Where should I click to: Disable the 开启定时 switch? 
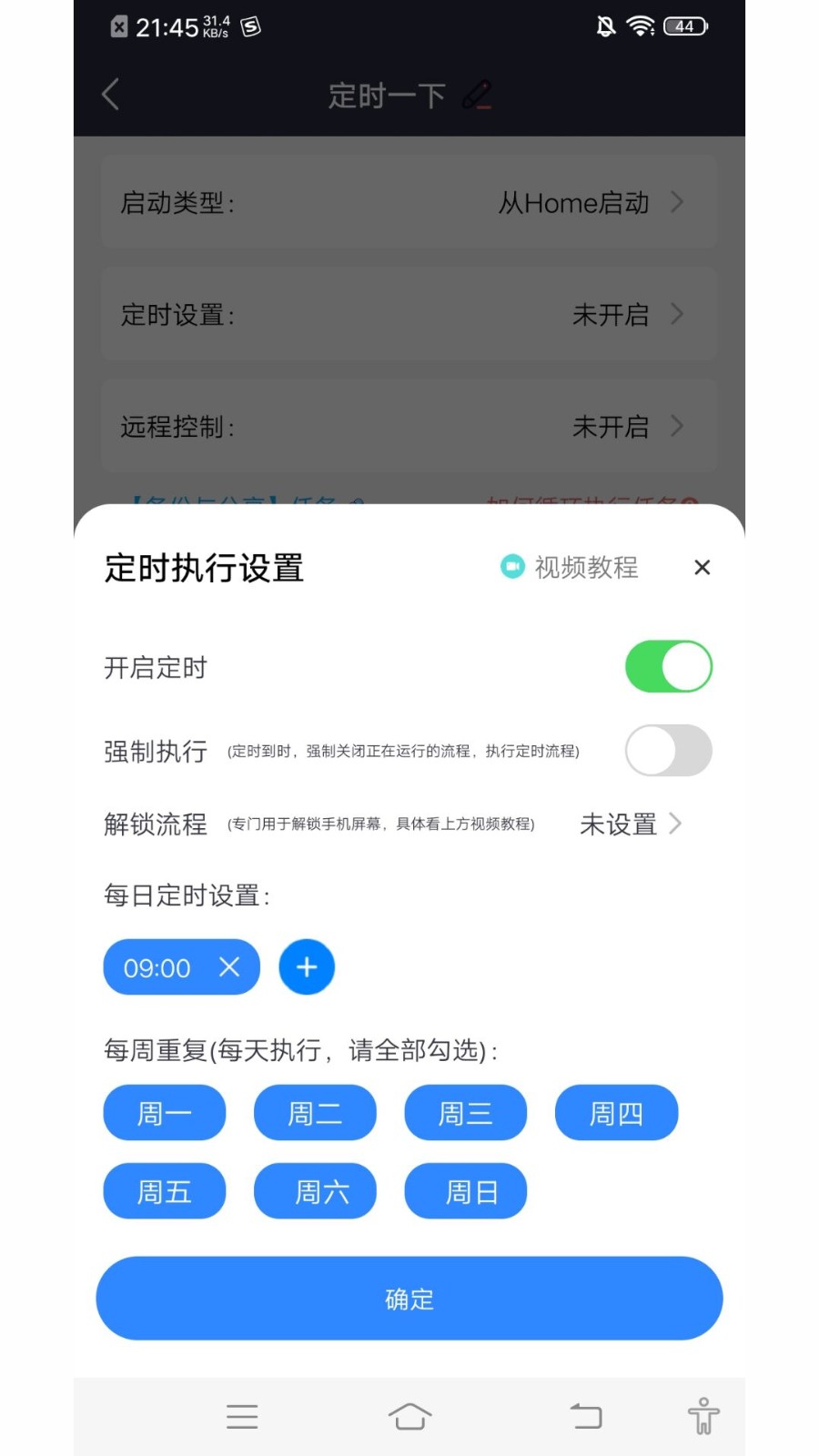[x=669, y=666]
